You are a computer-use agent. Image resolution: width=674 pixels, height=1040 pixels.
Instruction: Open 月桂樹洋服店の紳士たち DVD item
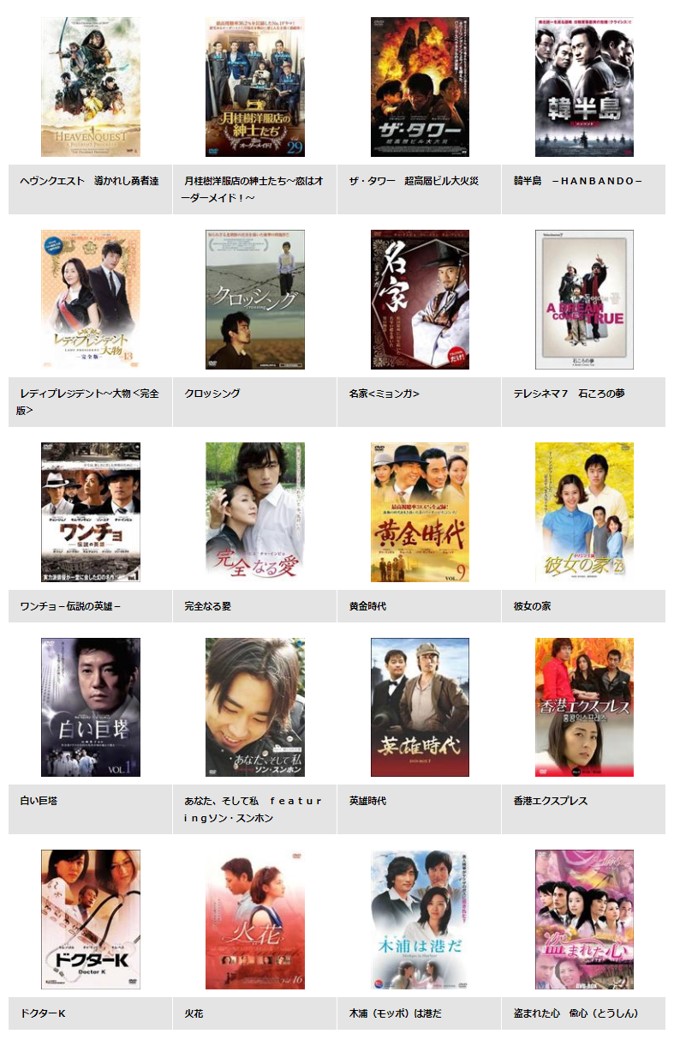[x=255, y=87]
